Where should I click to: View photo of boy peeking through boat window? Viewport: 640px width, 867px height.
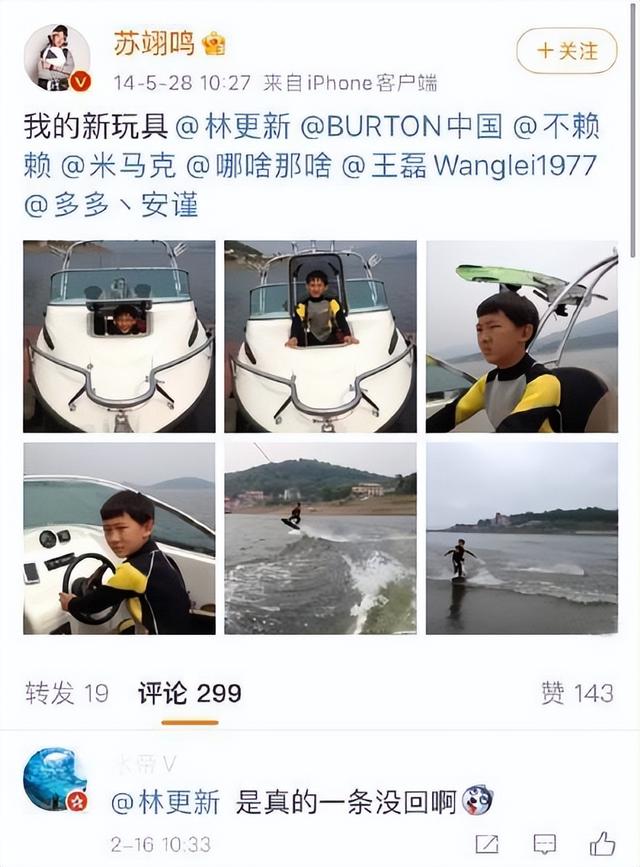point(119,336)
